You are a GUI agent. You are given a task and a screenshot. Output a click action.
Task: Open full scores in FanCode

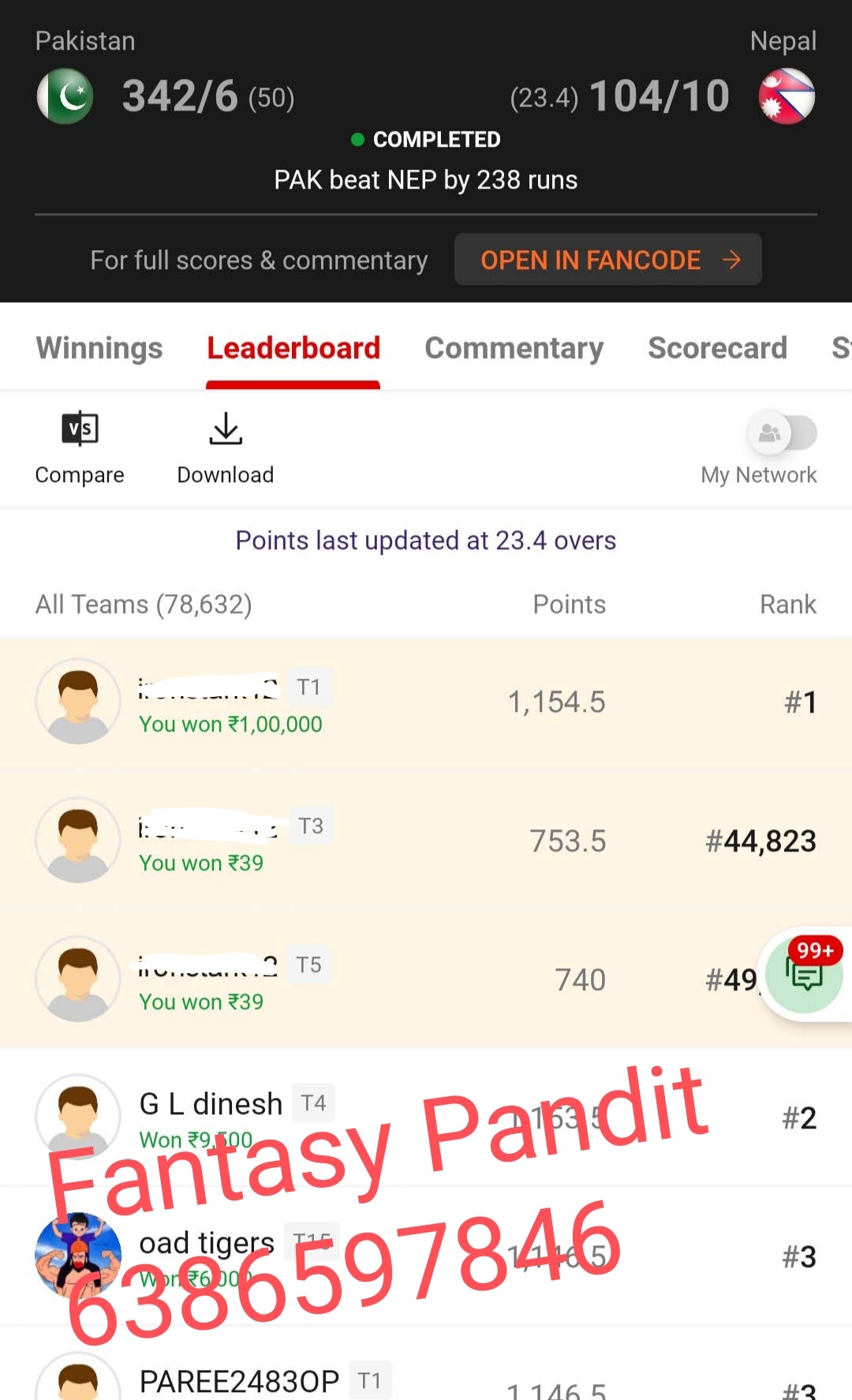(607, 260)
